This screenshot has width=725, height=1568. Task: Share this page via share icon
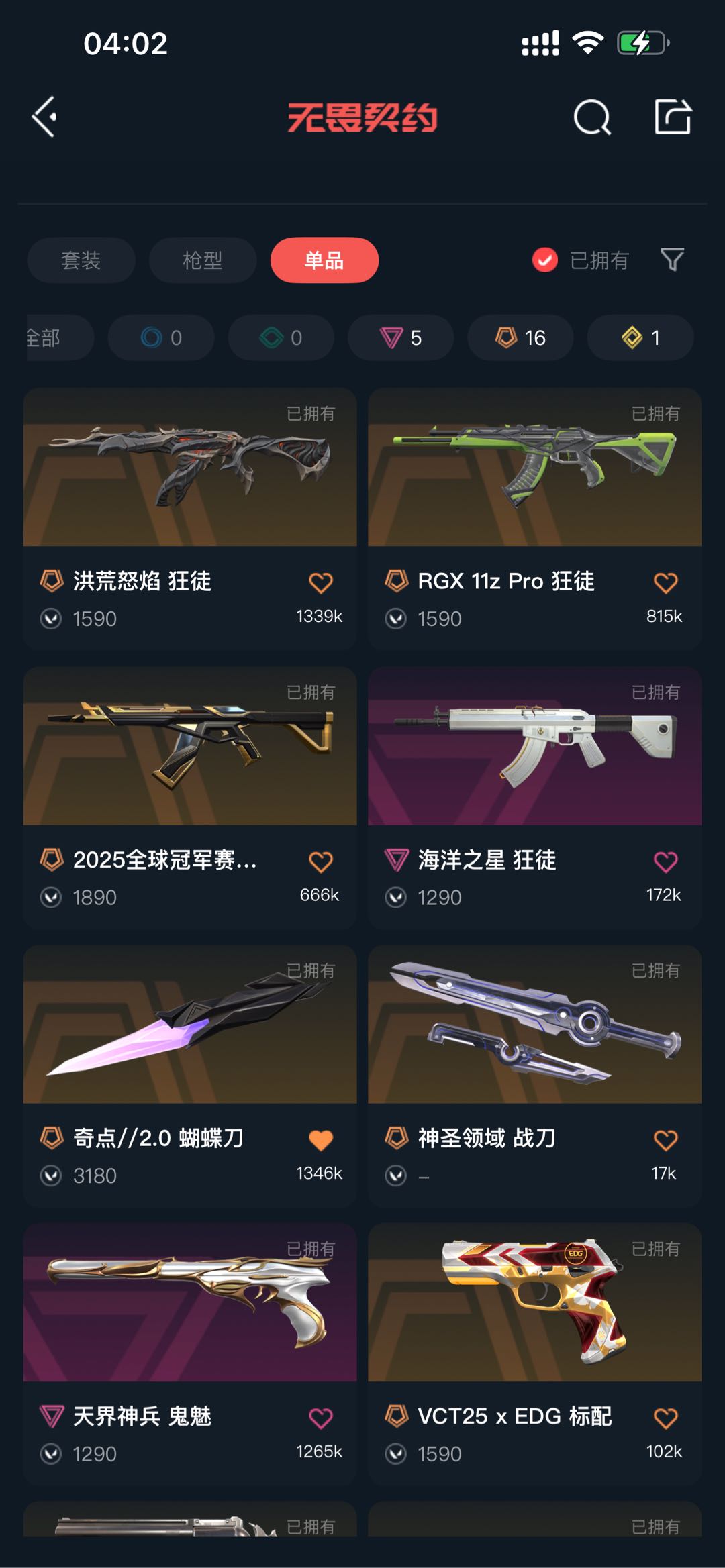[x=673, y=117]
